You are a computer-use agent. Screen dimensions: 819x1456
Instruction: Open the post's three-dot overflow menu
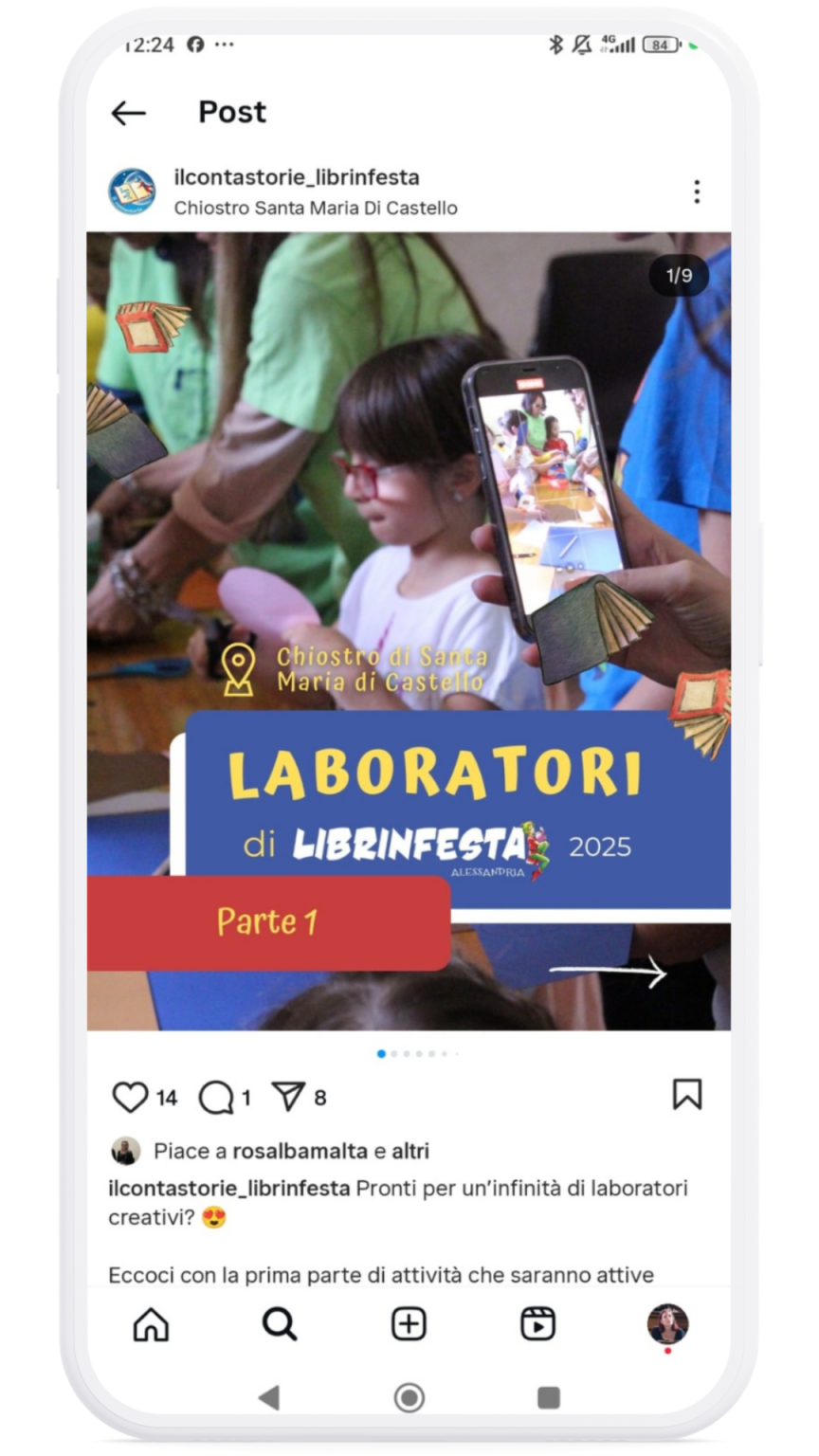coord(697,191)
